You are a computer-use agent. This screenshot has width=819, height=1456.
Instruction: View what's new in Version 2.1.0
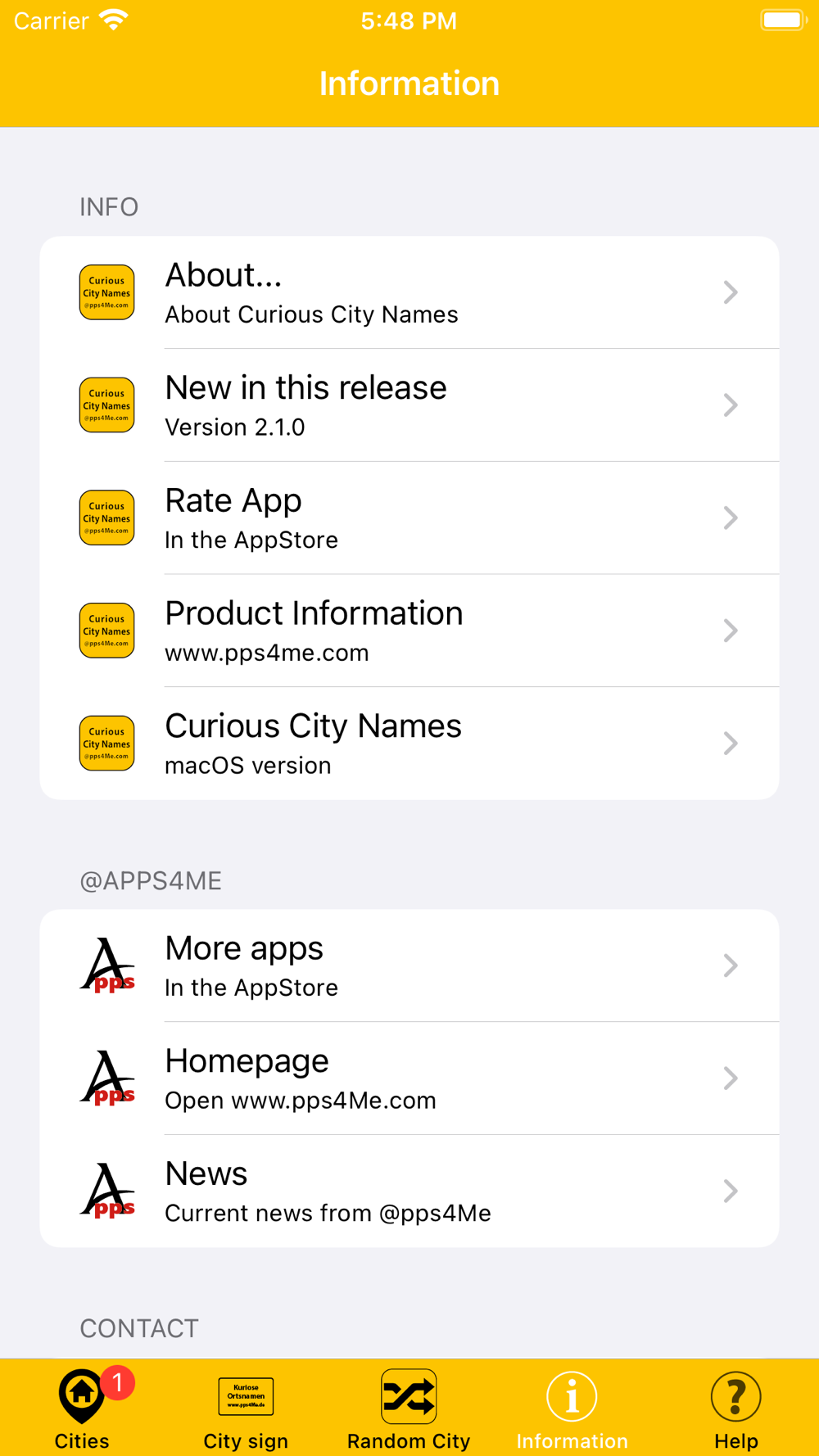click(x=409, y=405)
